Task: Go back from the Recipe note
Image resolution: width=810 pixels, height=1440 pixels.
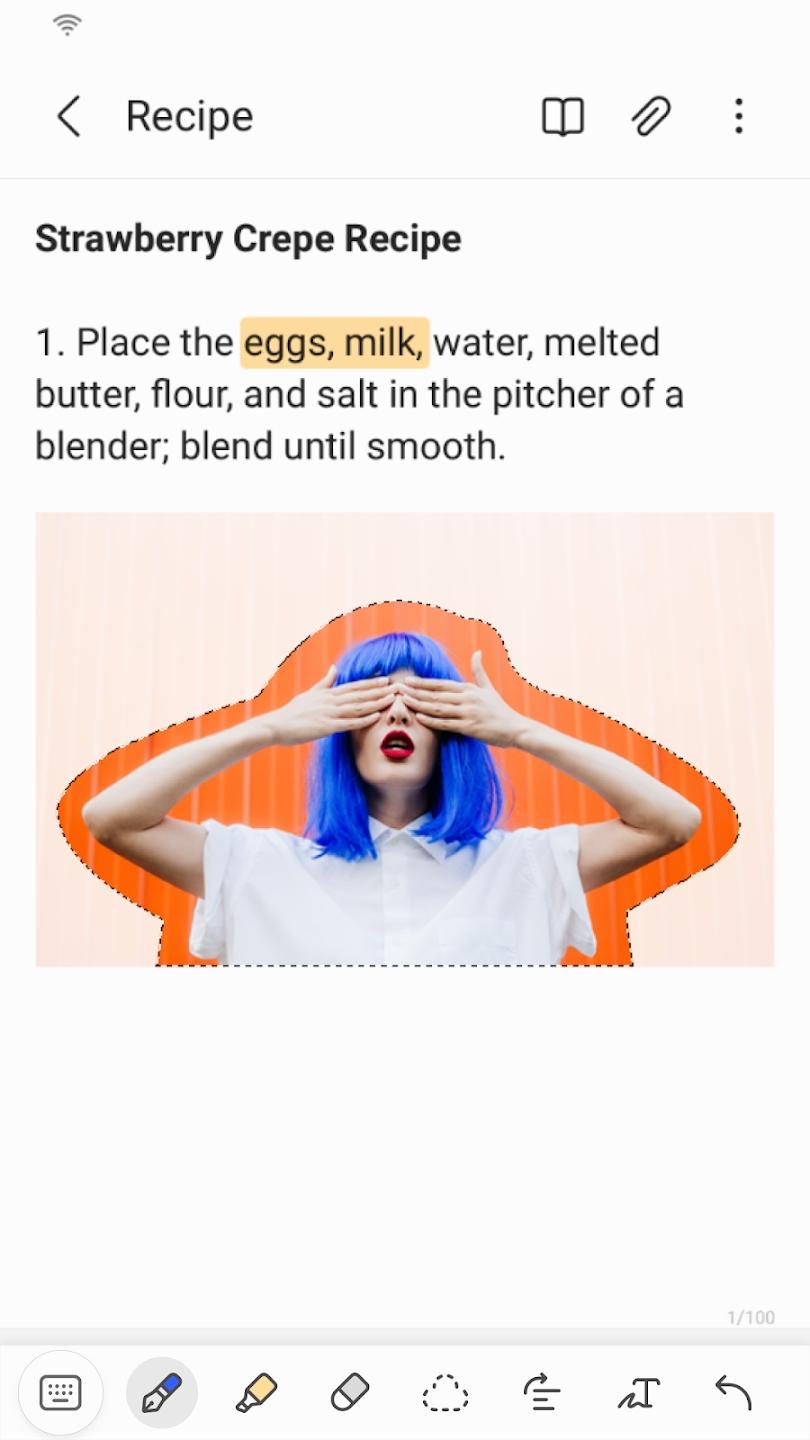Action: coord(68,117)
